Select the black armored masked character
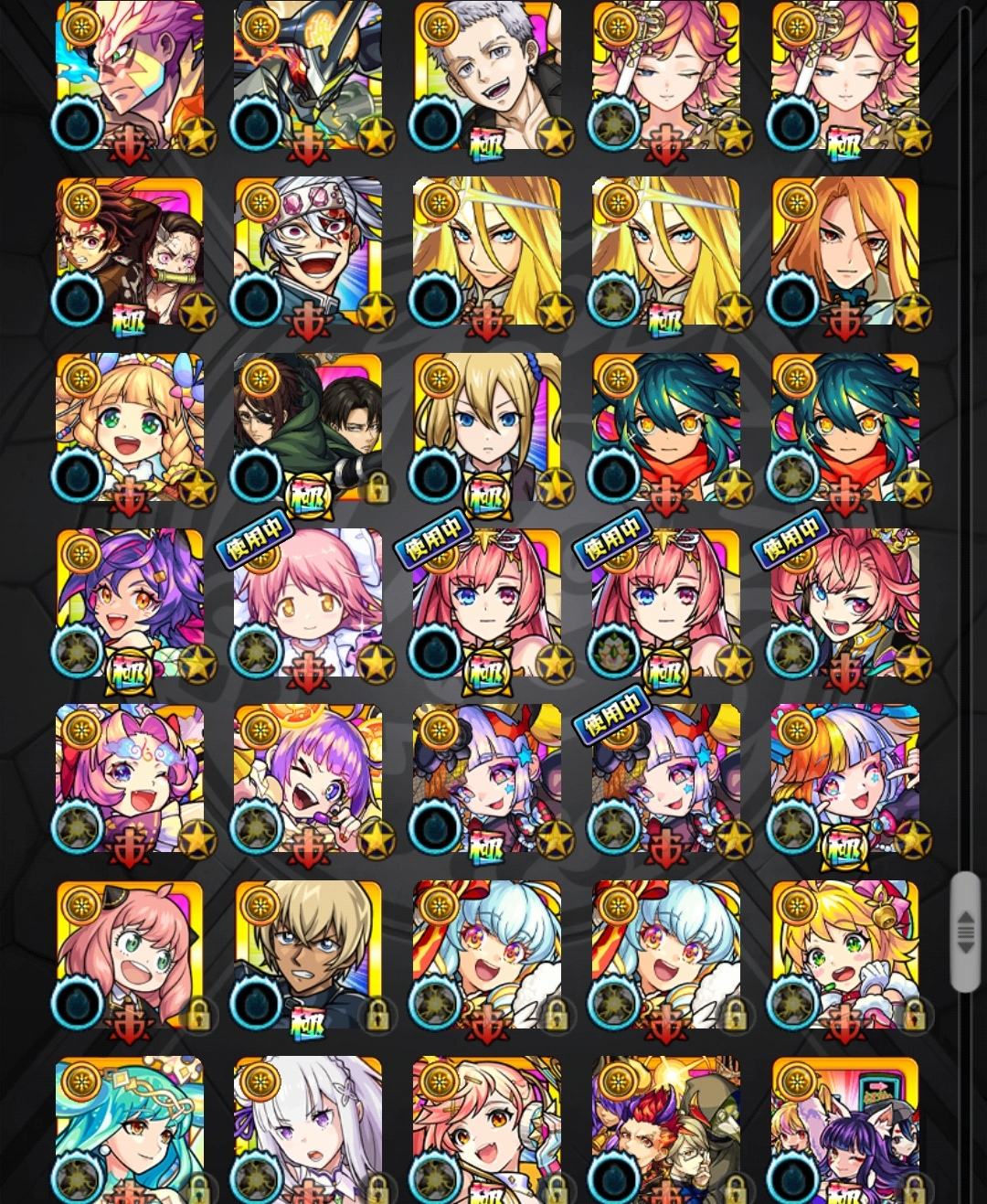 [x=308, y=78]
